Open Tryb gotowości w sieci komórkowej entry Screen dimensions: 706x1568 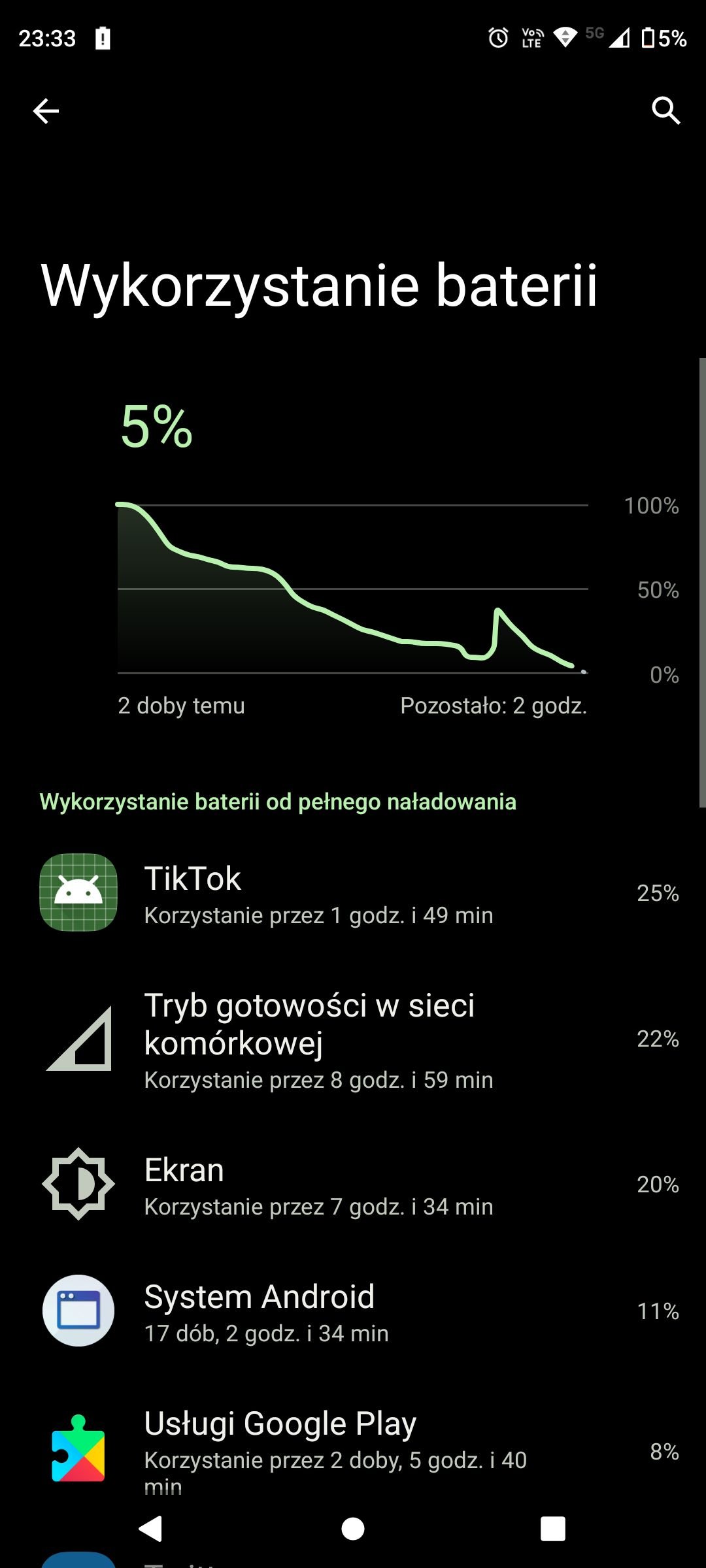[353, 1039]
